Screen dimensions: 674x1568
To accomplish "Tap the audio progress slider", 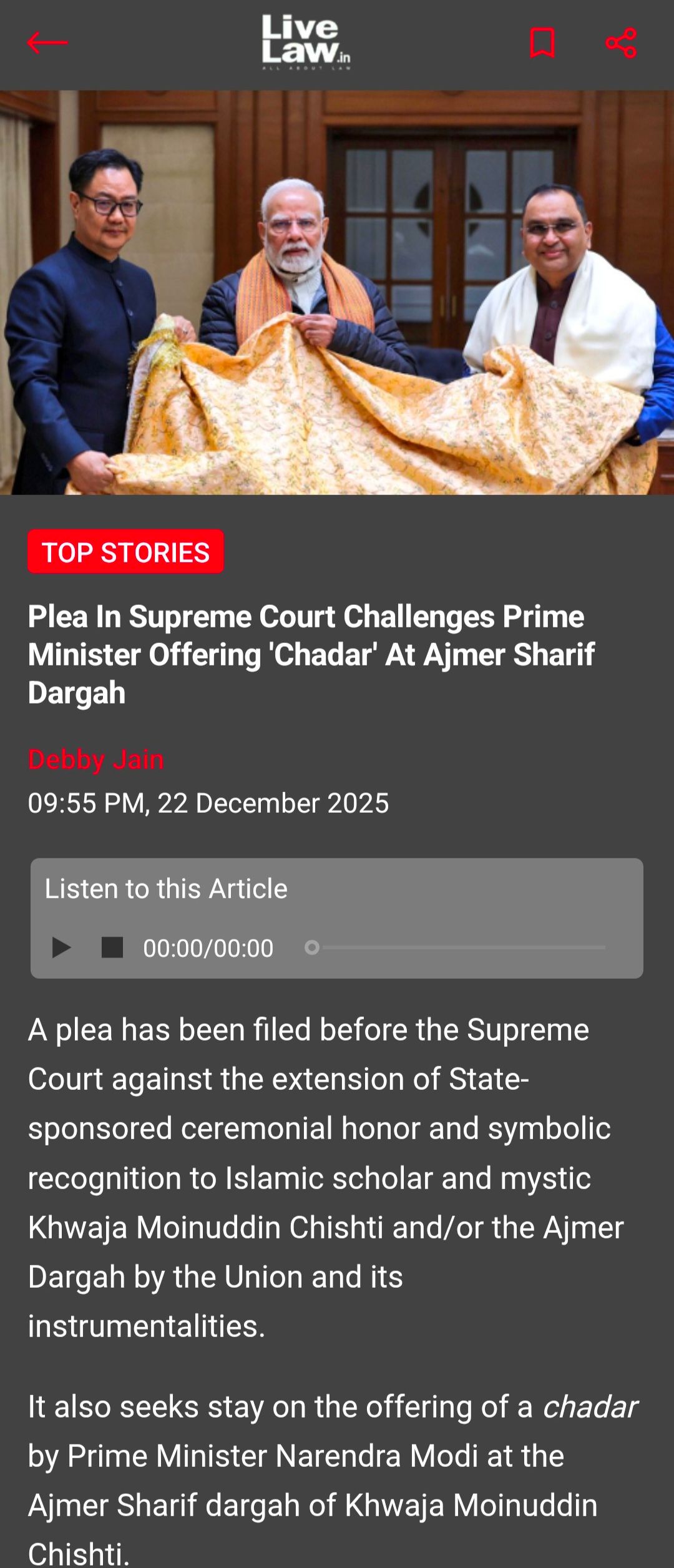I will (x=456, y=948).
